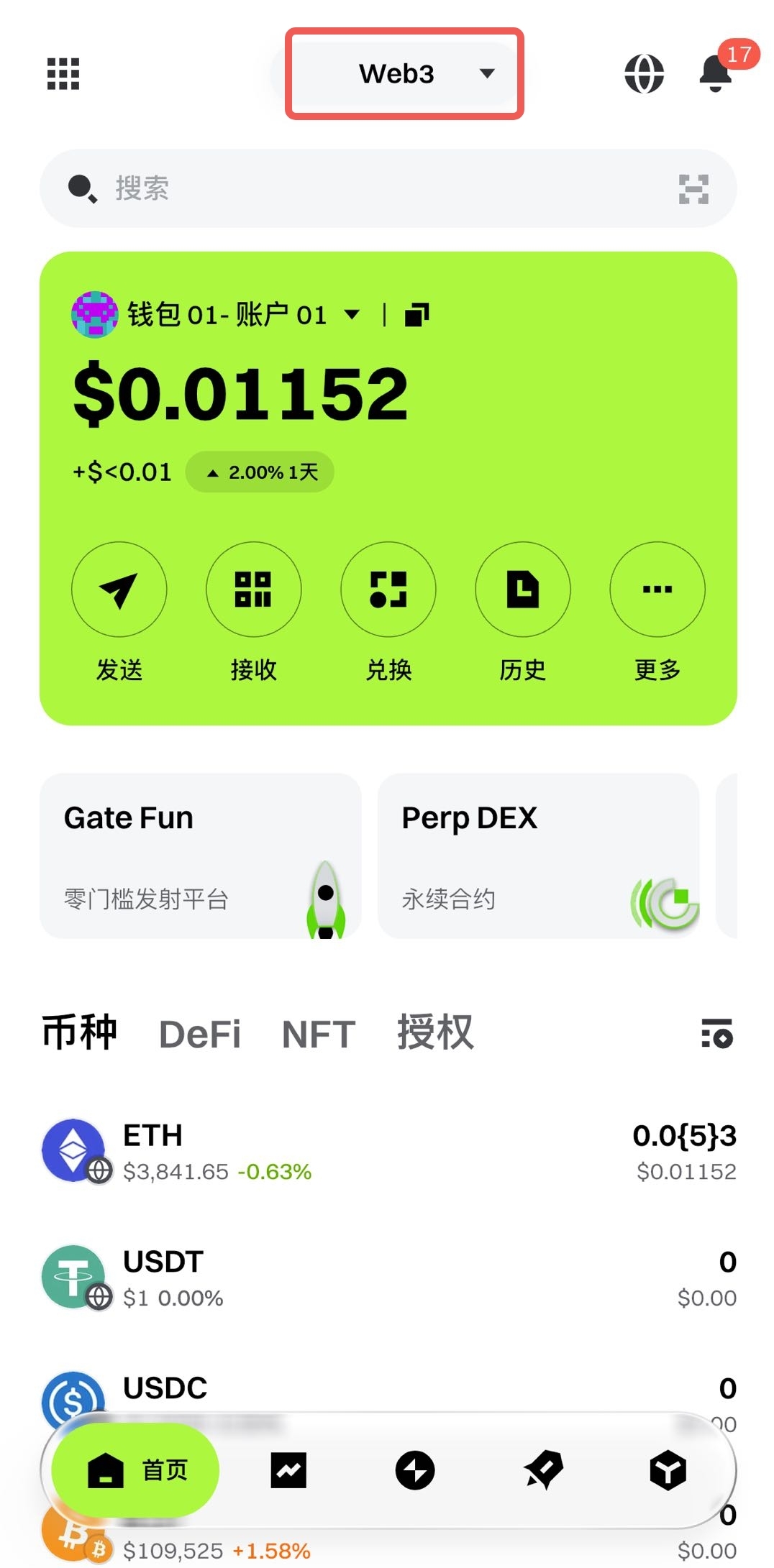Switch to the 授权 tab
Screen dimensions: 774x1568
435,1033
